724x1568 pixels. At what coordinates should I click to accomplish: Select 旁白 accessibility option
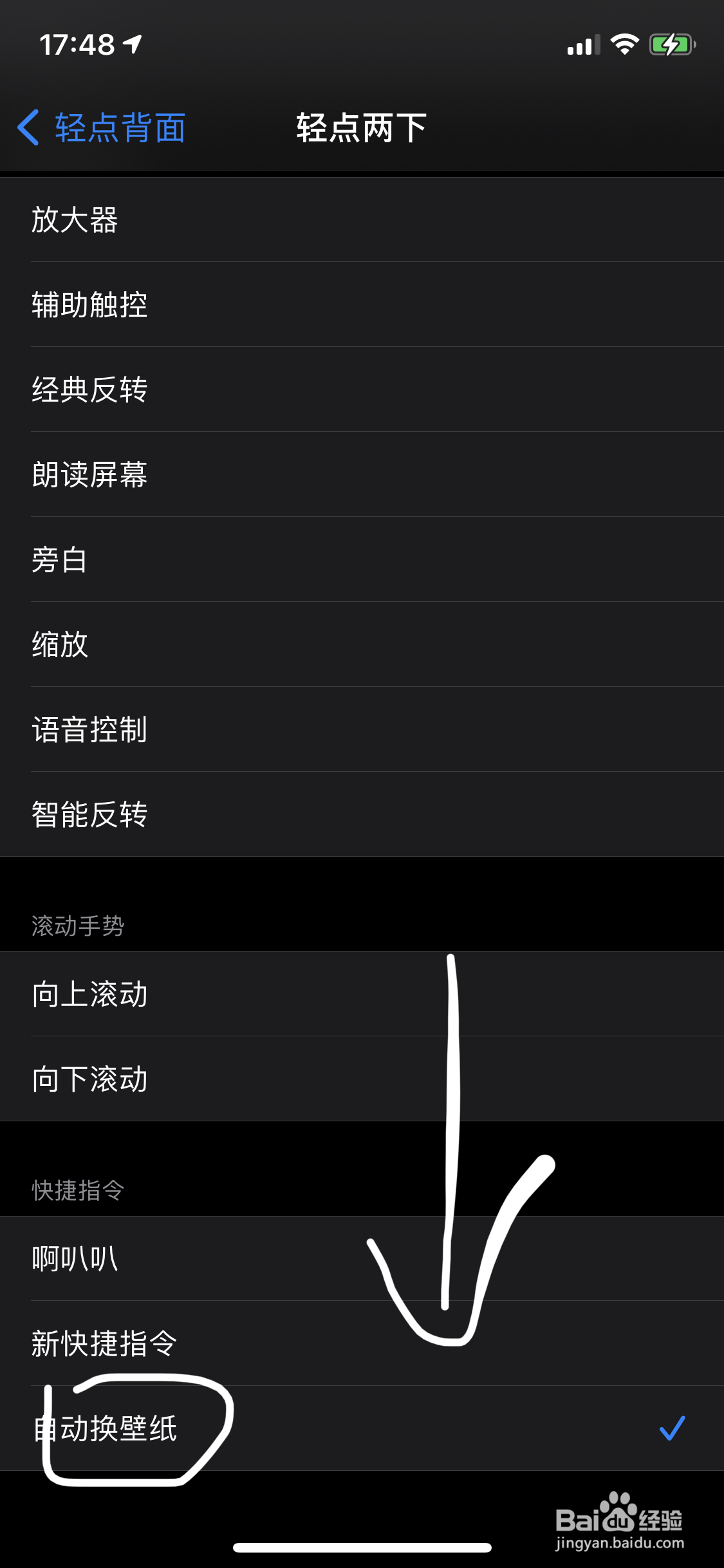tap(60, 561)
